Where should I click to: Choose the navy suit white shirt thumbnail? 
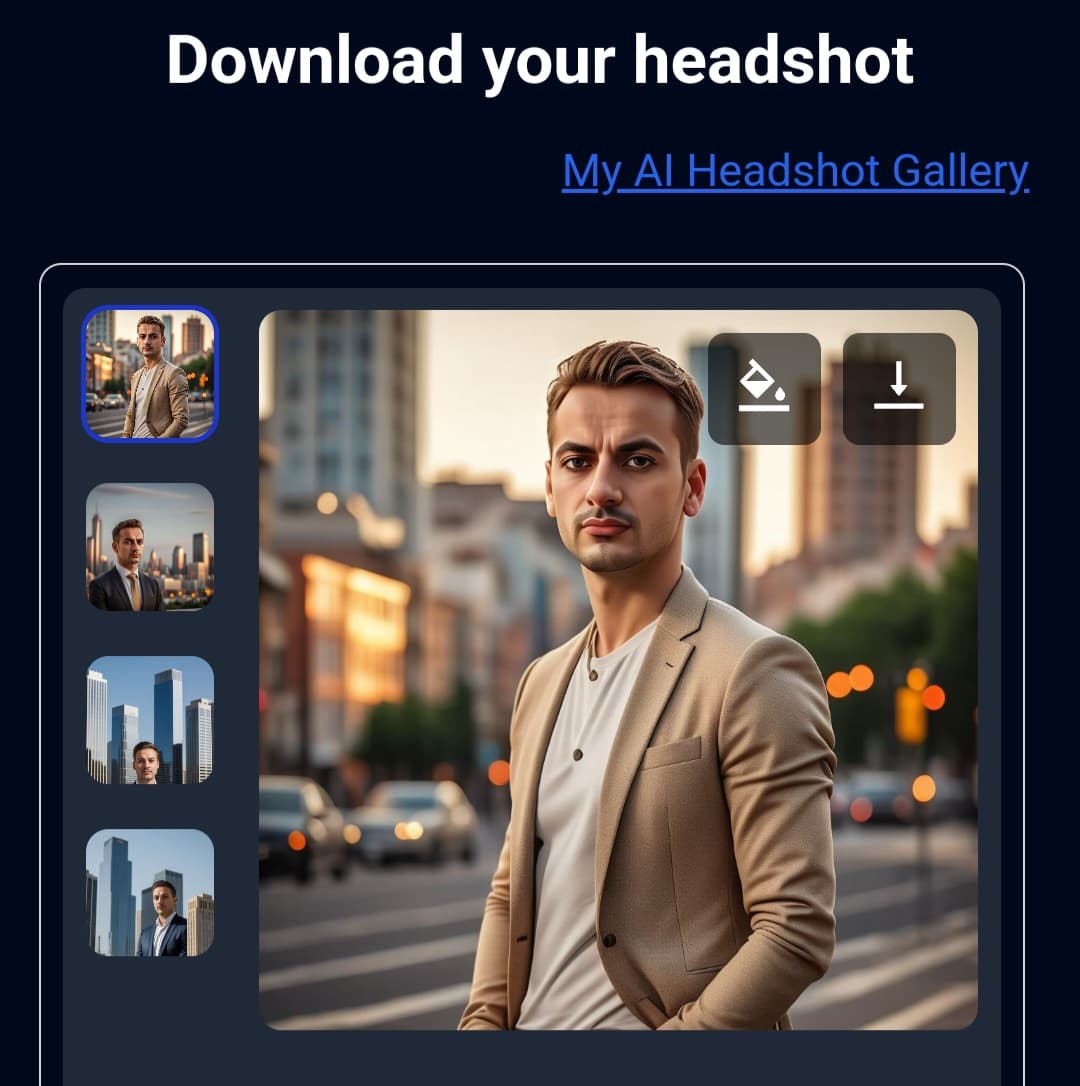[x=150, y=892]
